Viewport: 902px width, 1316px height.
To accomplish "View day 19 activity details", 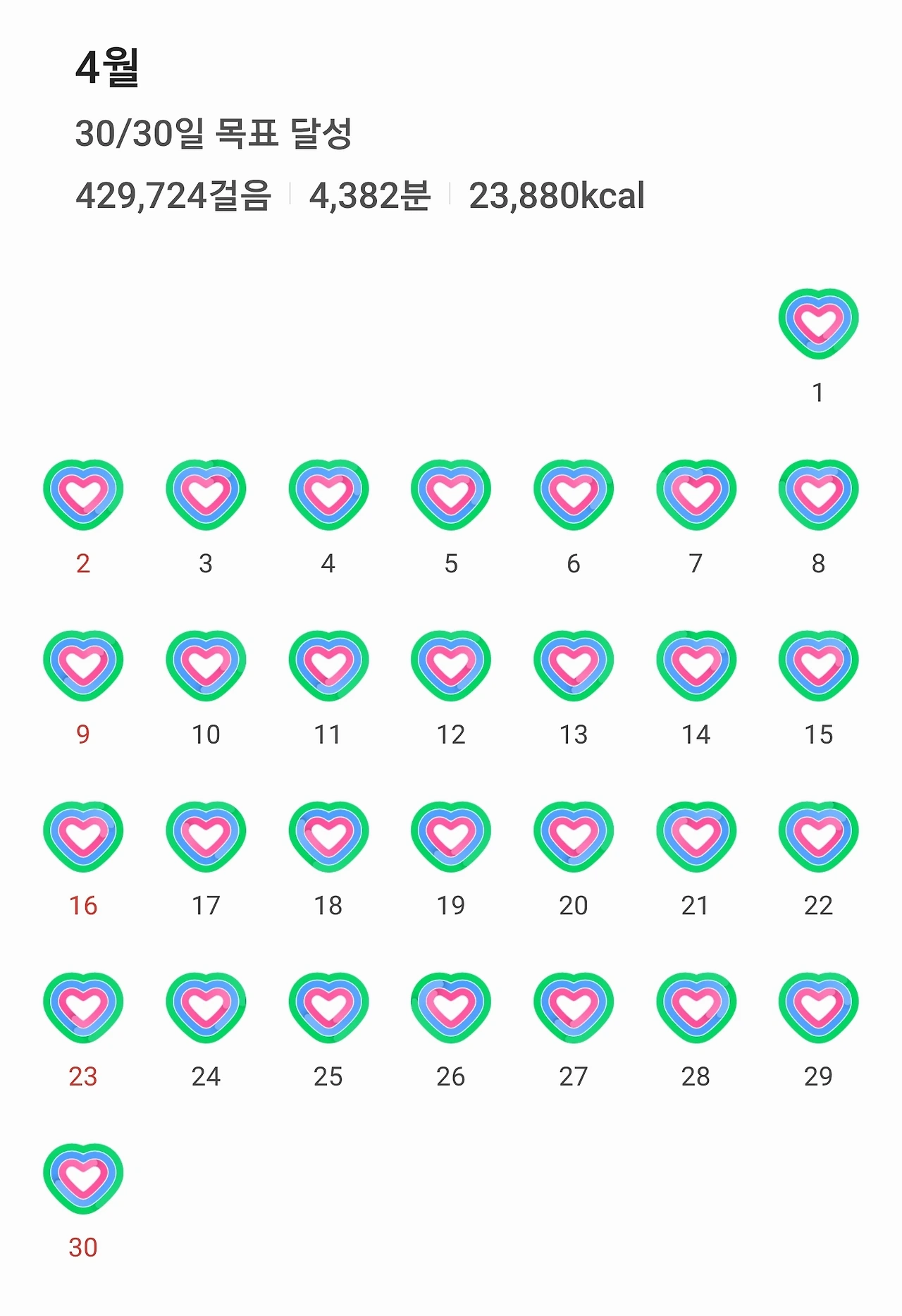I will point(451,837).
